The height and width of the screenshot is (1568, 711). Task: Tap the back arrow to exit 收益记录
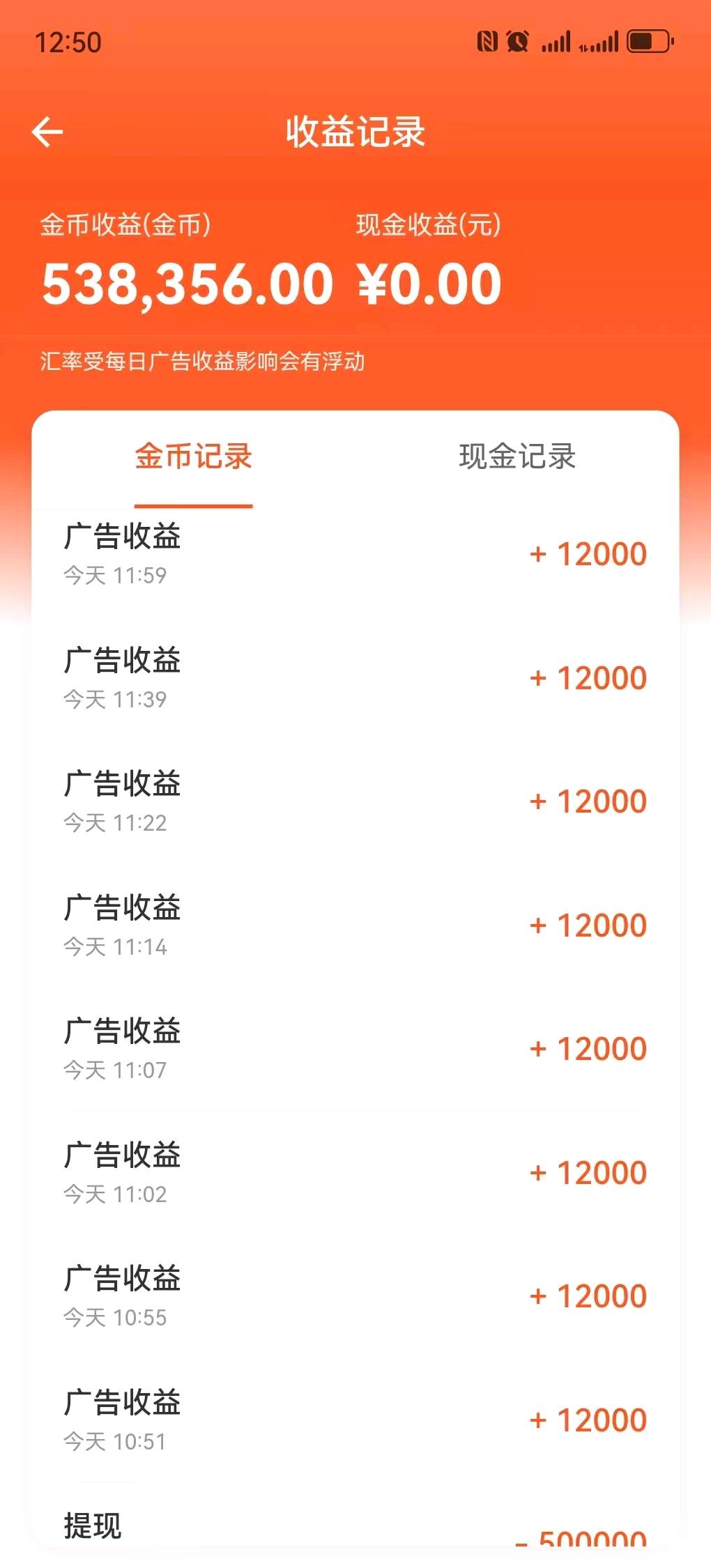[x=48, y=132]
